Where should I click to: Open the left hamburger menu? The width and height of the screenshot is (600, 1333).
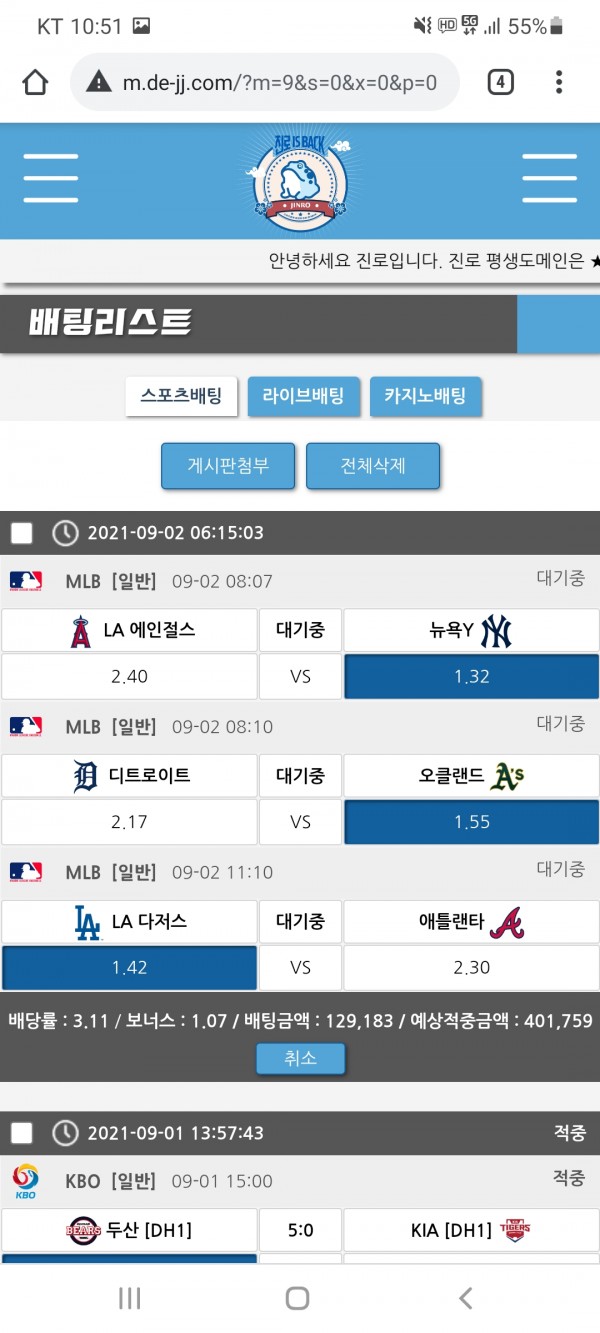click(x=51, y=179)
